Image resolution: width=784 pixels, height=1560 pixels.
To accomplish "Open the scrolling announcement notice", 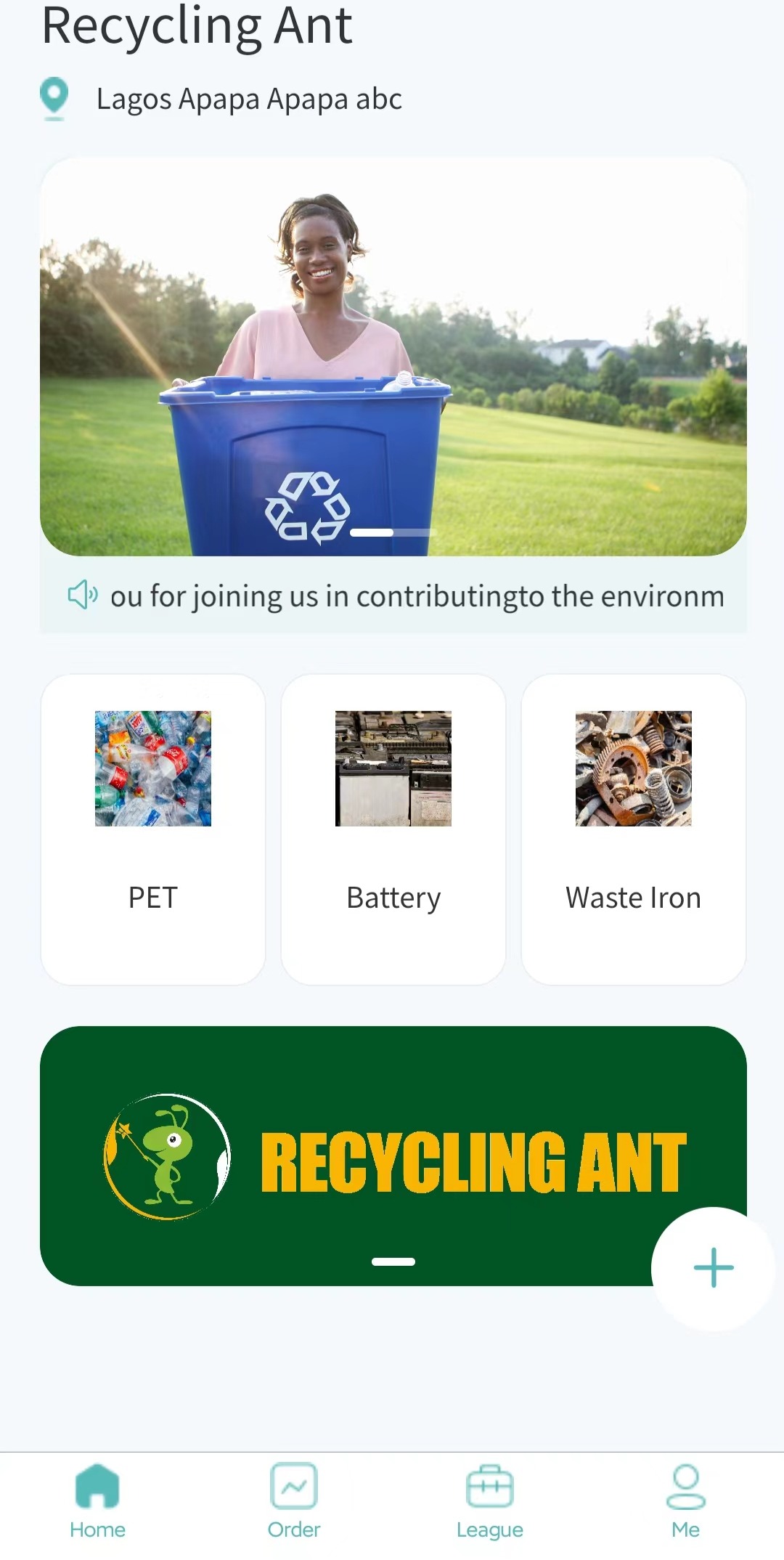I will [x=417, y=596].
